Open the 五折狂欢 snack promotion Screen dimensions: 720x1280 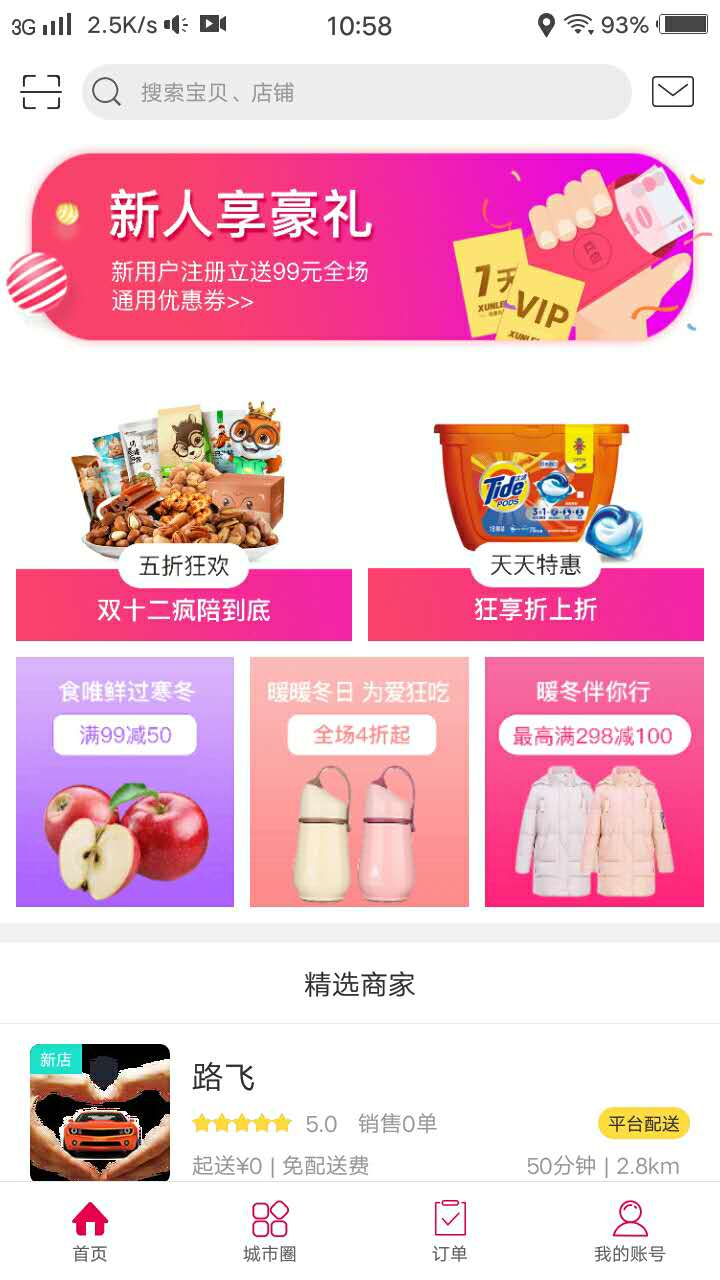[184, 520]
